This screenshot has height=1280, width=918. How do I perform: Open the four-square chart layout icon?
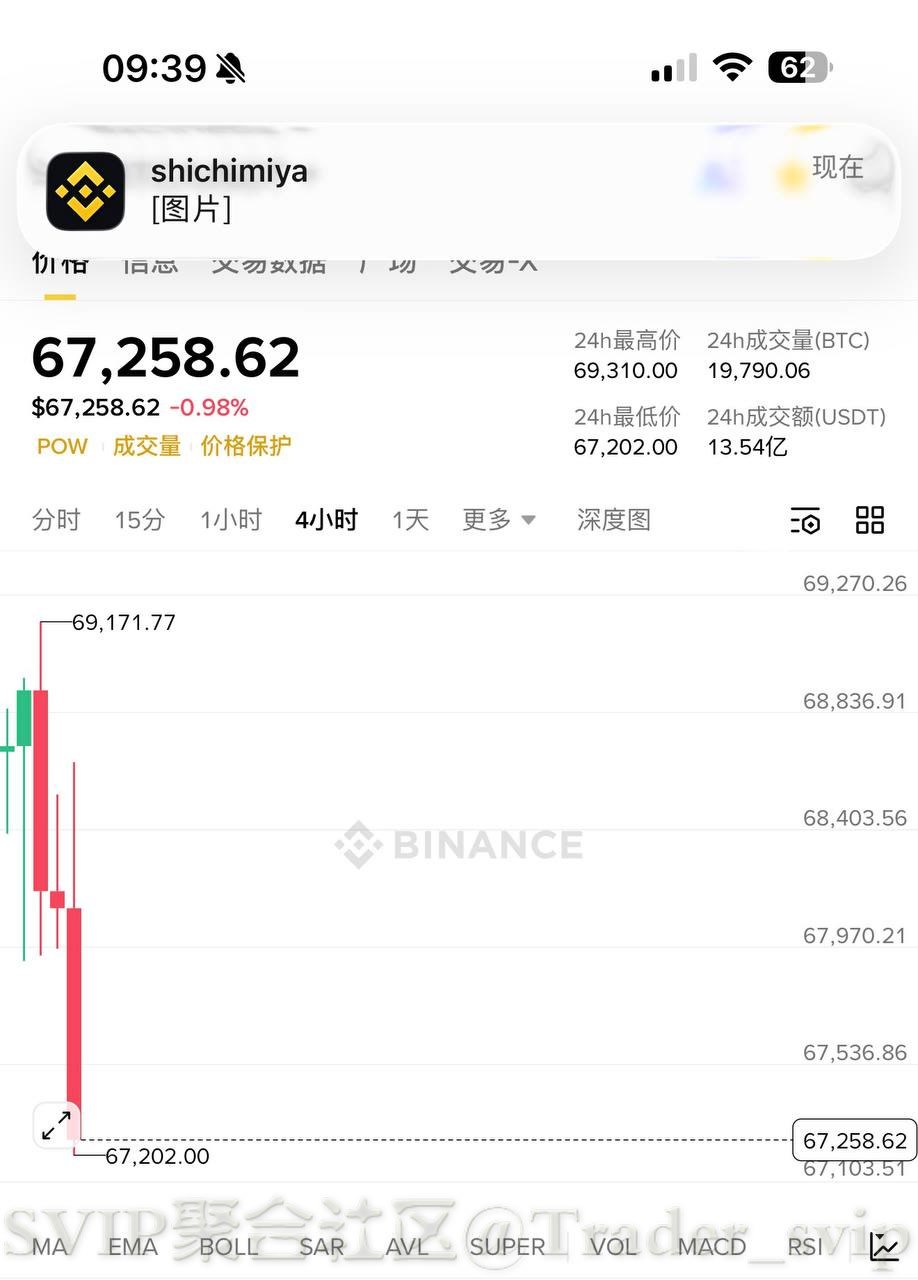(870, 520)
